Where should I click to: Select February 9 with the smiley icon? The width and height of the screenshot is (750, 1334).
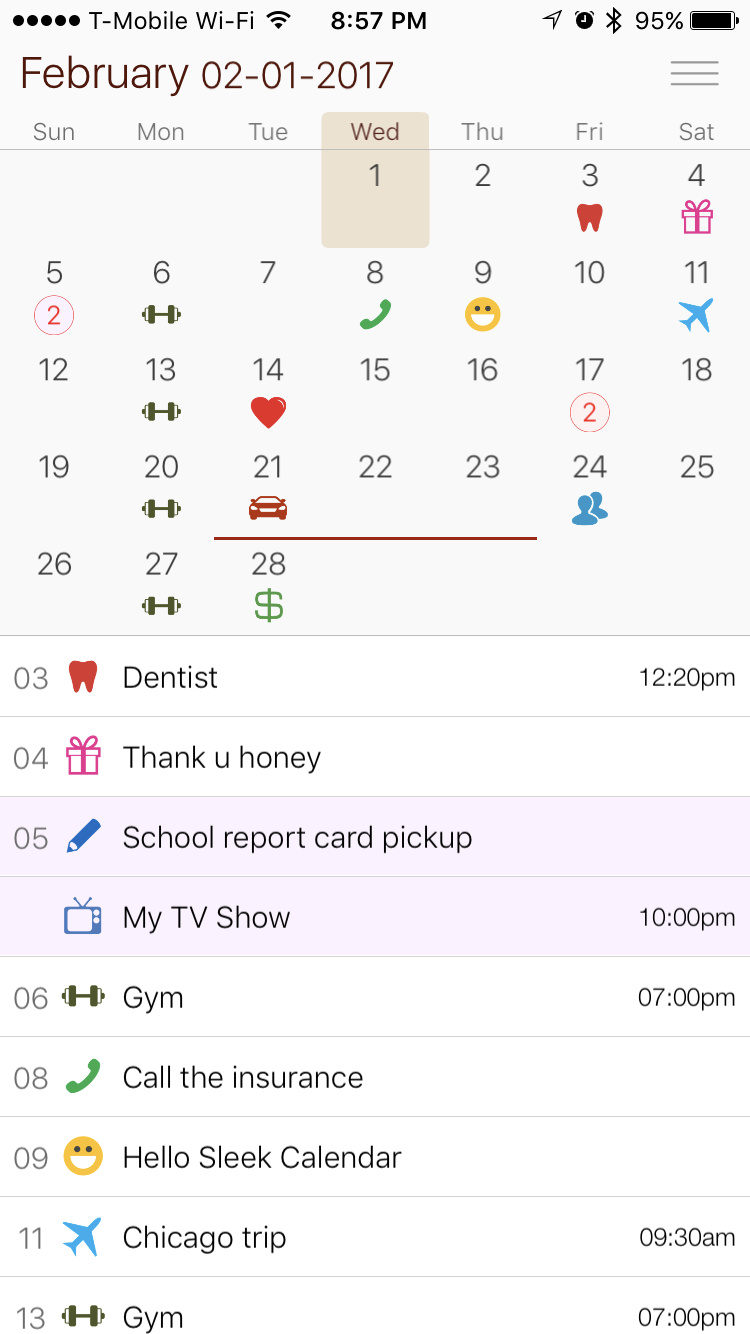click(x=483, y=293)
